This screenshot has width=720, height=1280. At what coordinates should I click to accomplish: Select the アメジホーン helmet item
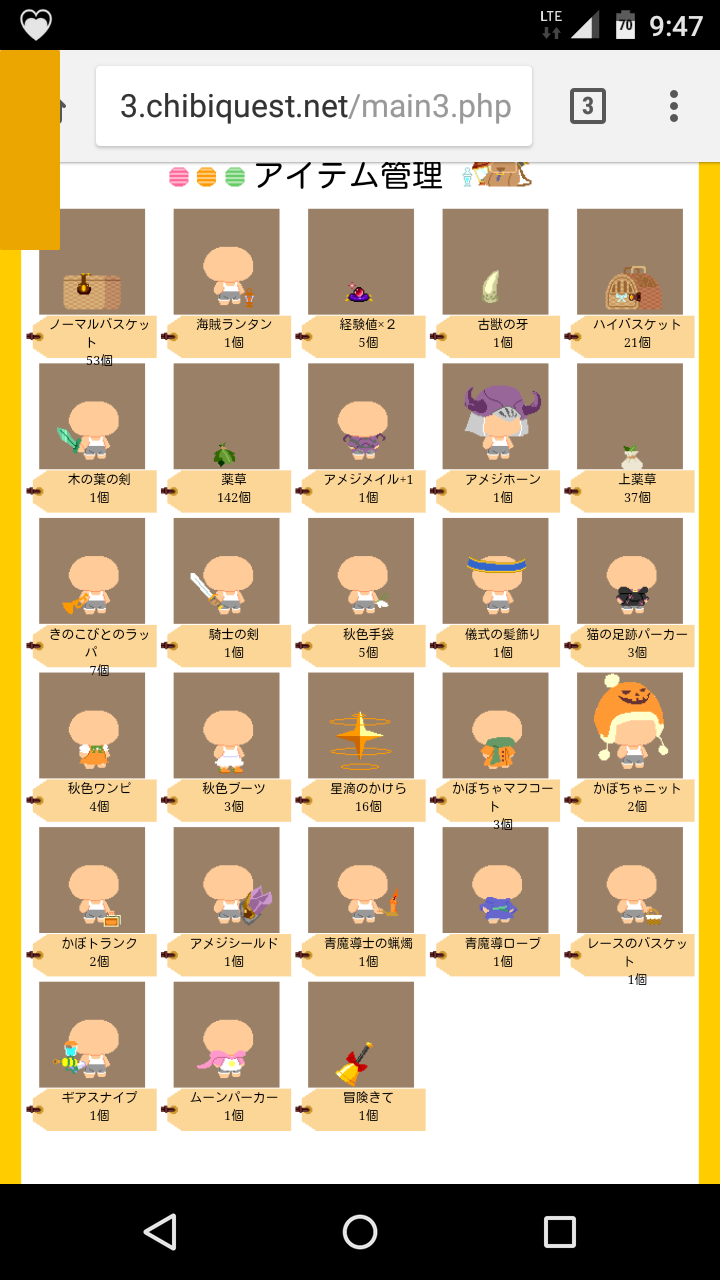click(x=496, y=417)
